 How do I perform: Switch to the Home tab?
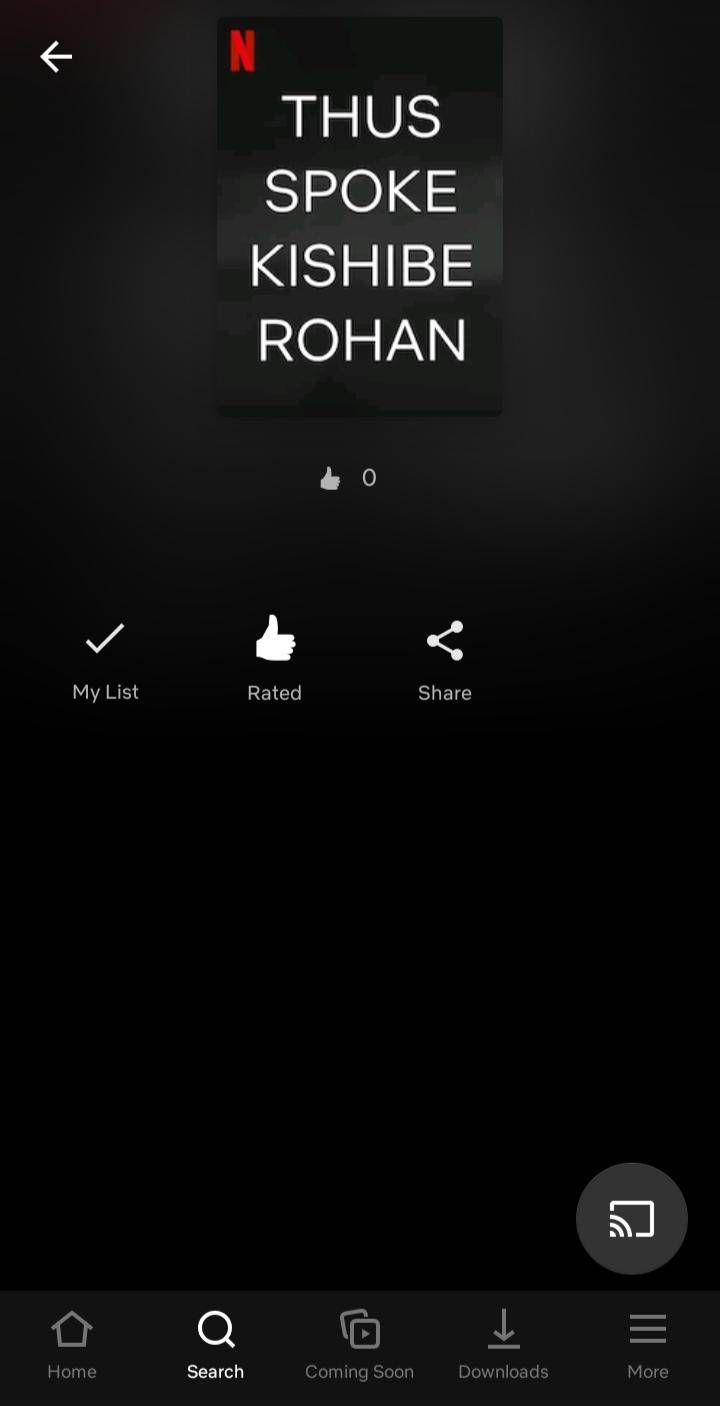pyautogui.click(x=72, y=1346)
